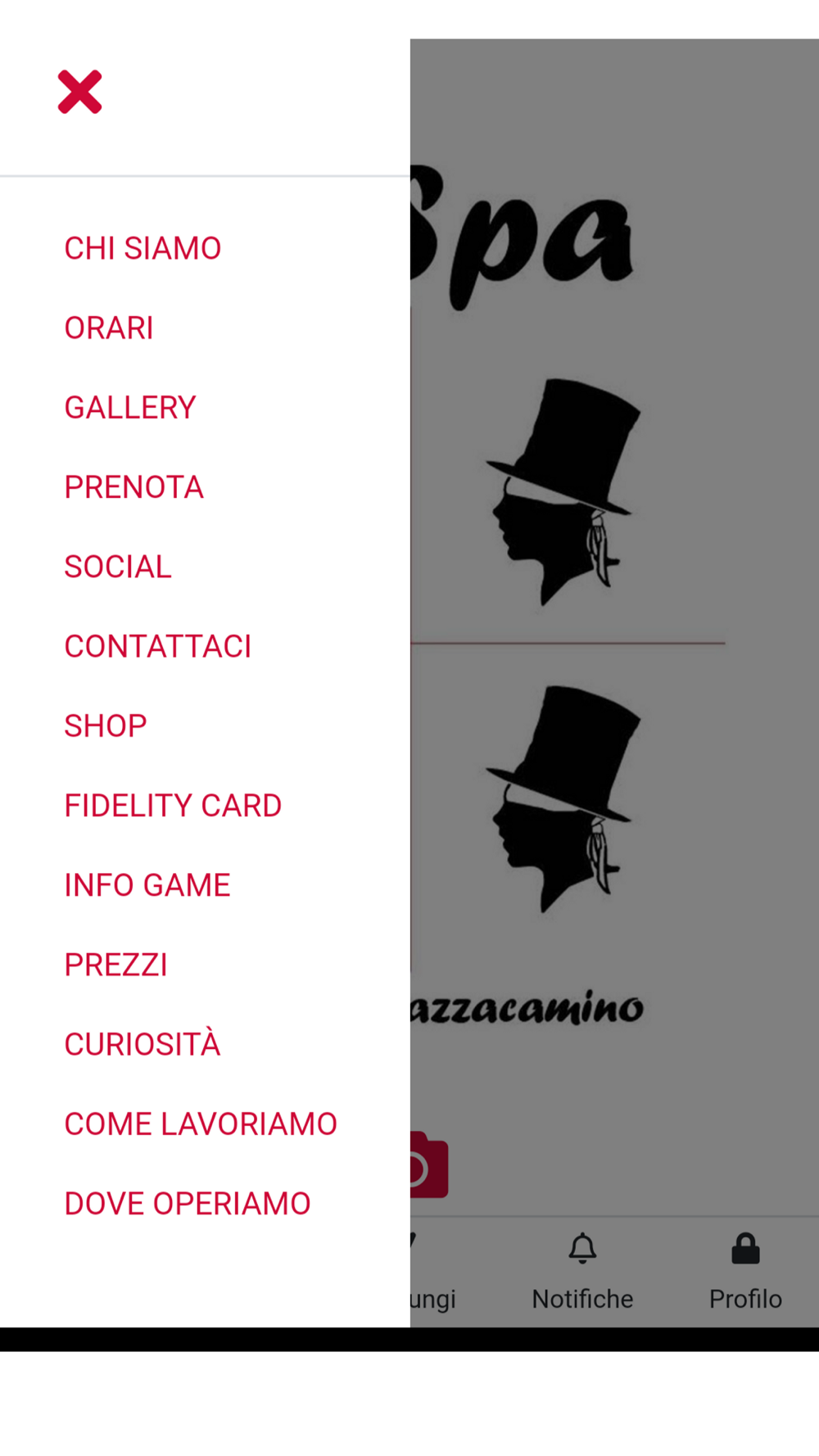Open the SOCIAL menu entry
This screenshot has width=819, height=1456.
tap(118, 567)
